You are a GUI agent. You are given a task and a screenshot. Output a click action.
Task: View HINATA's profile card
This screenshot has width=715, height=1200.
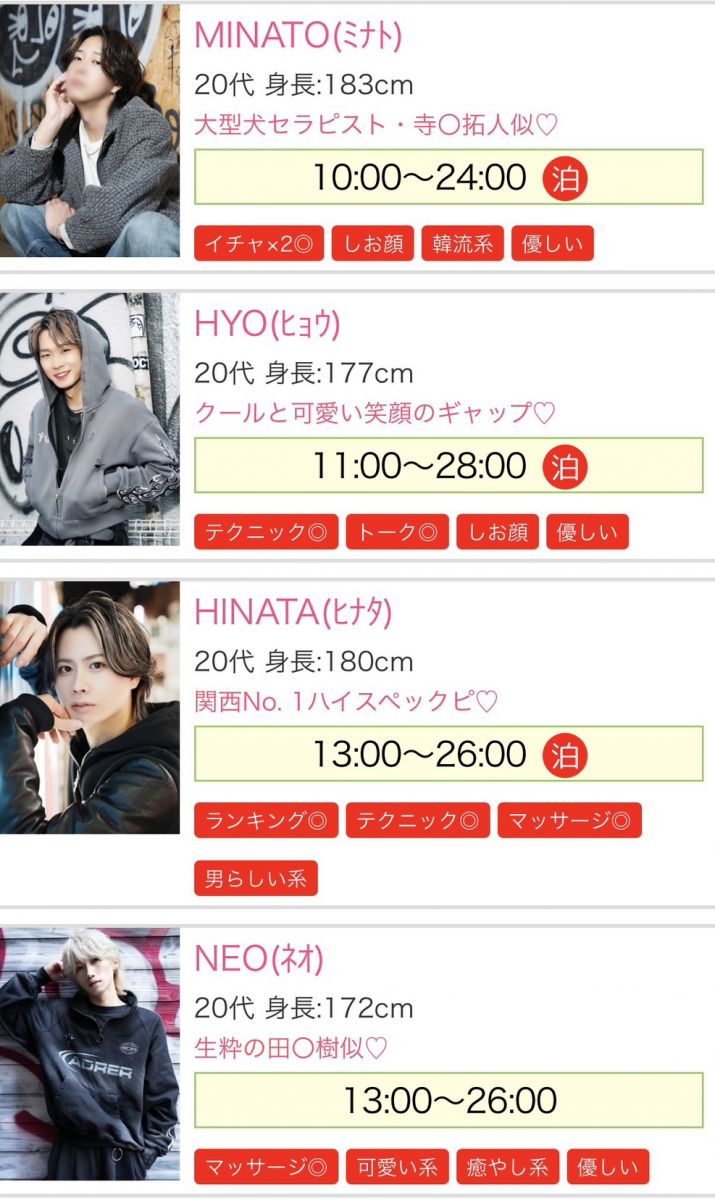[292, 612]
